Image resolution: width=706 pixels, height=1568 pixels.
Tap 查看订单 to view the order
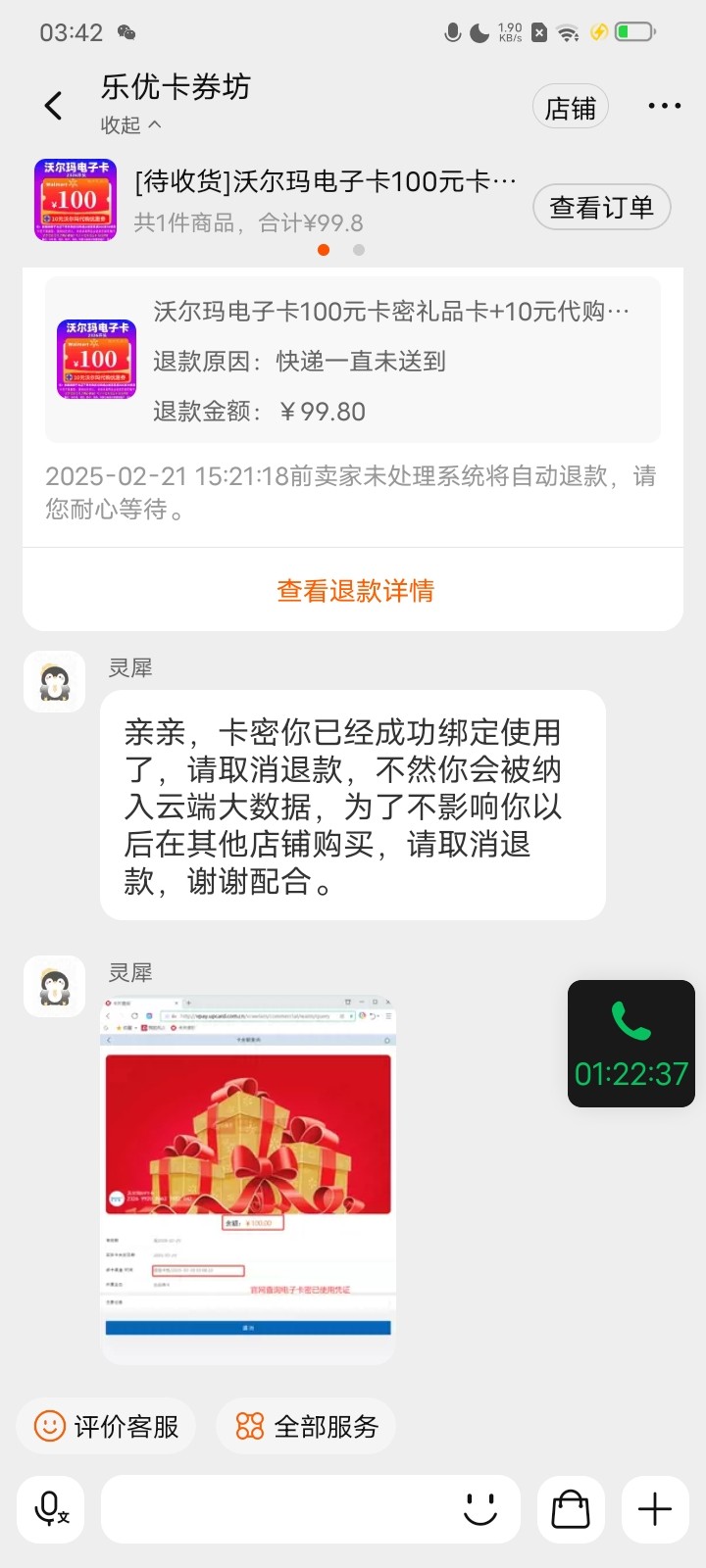601,208
